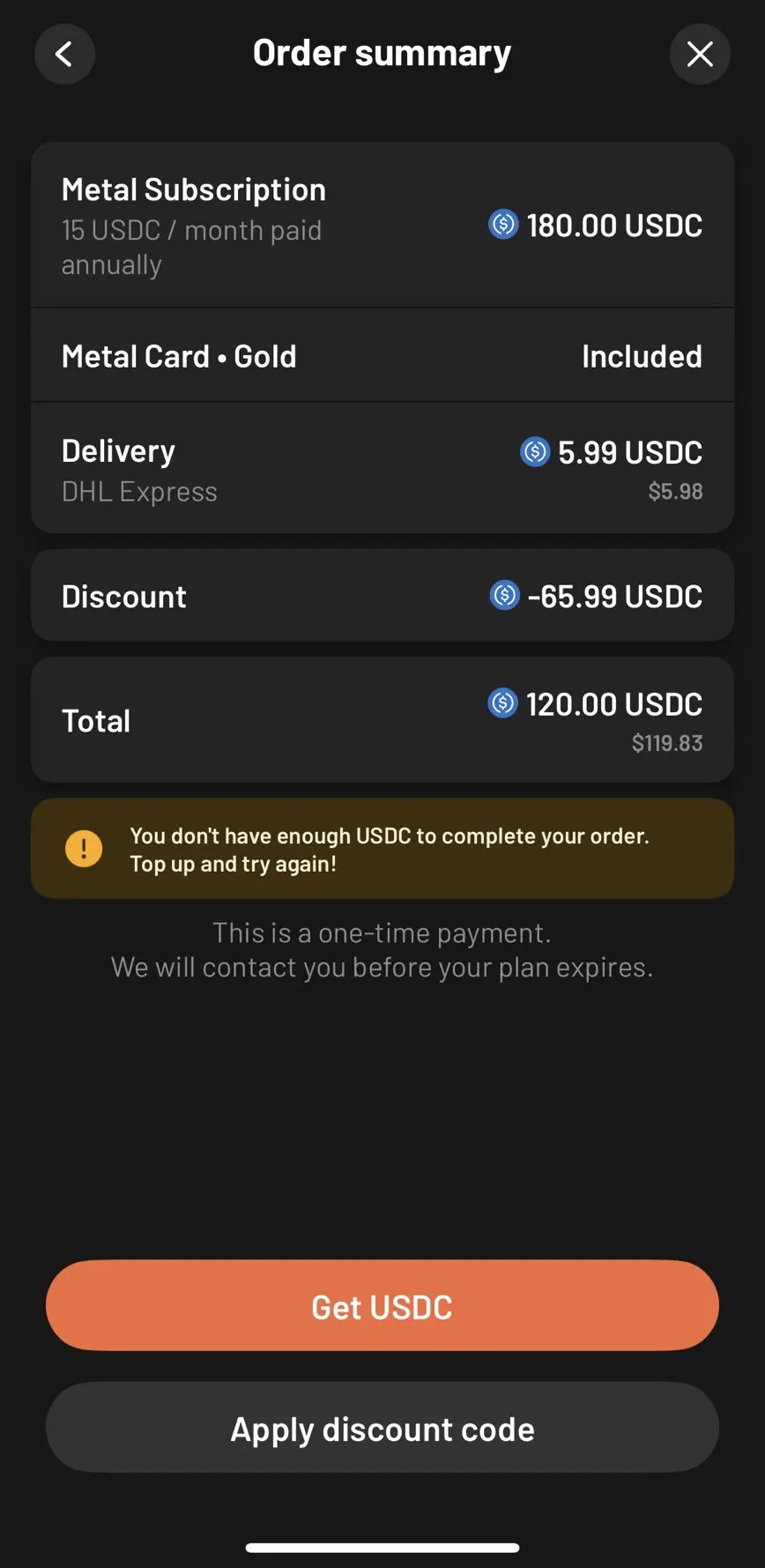Tap the Metal Card Gold line item
The height and width of the screenshot is (1568, 765).
point(382,355)
